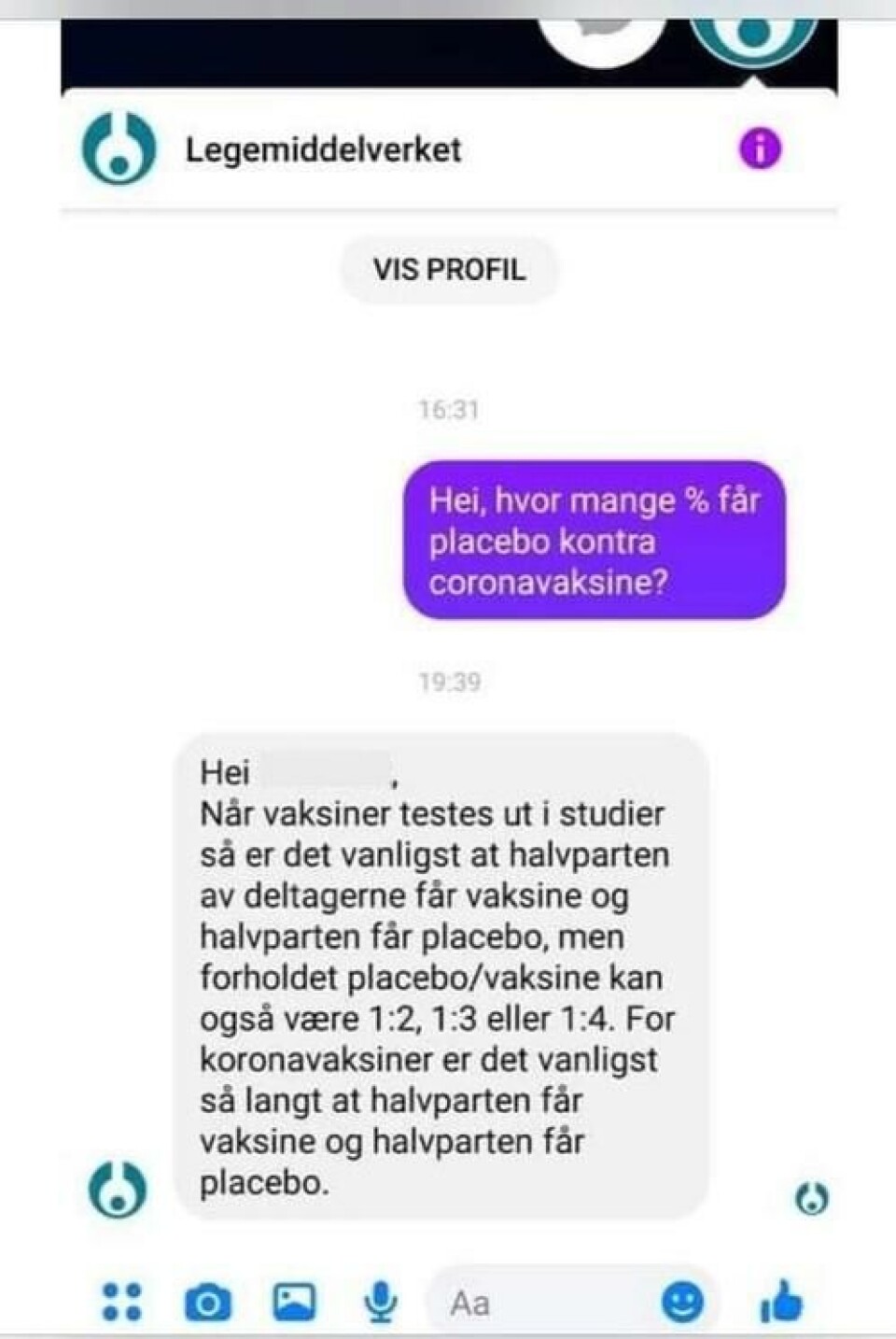Open the conversation info icon
This screenshot has width=896, height=1339.
pyautogui.click(x=760, y=148)
